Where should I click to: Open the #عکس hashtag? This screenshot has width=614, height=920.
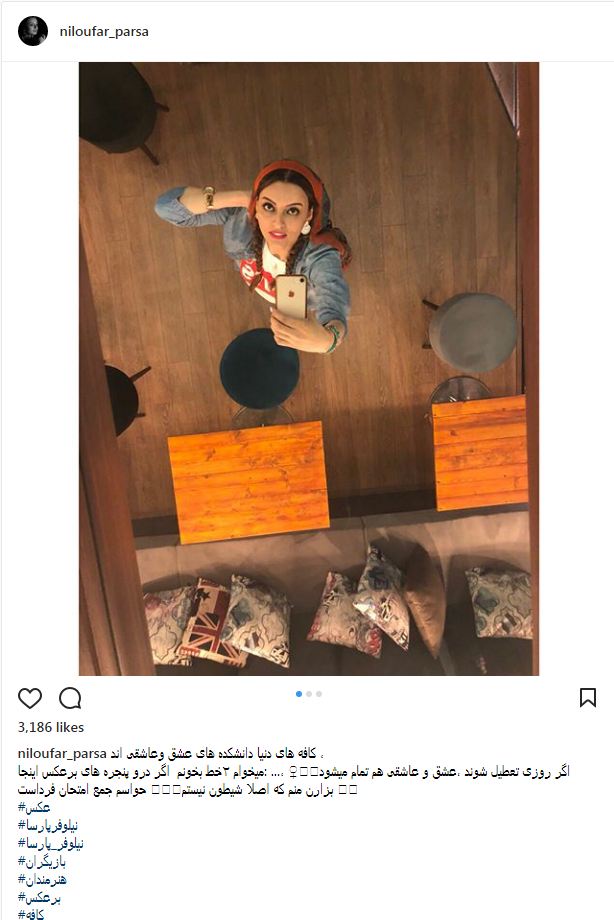33,807
